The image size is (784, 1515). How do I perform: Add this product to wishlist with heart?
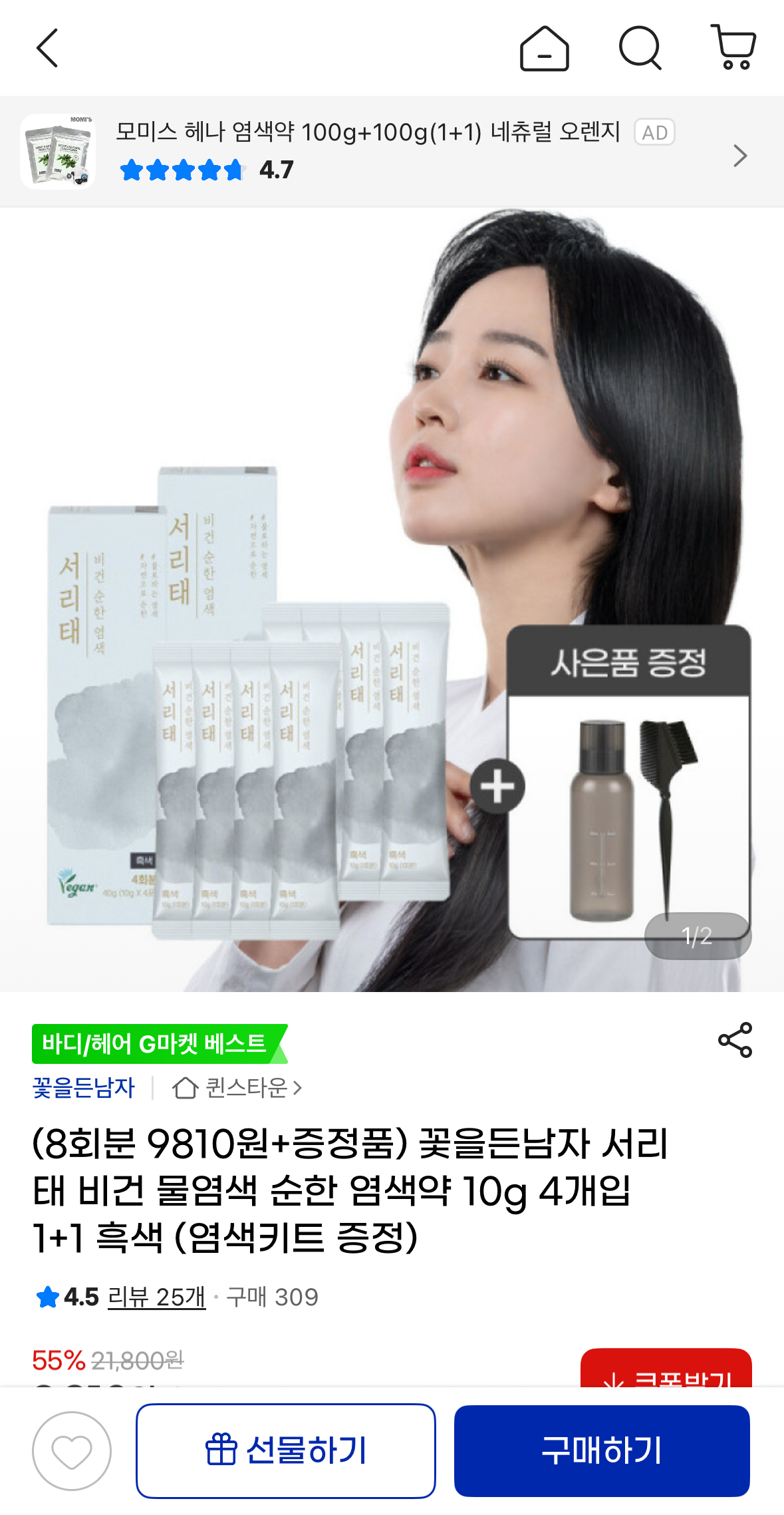pyautogui.click(x=72, y=1451)
